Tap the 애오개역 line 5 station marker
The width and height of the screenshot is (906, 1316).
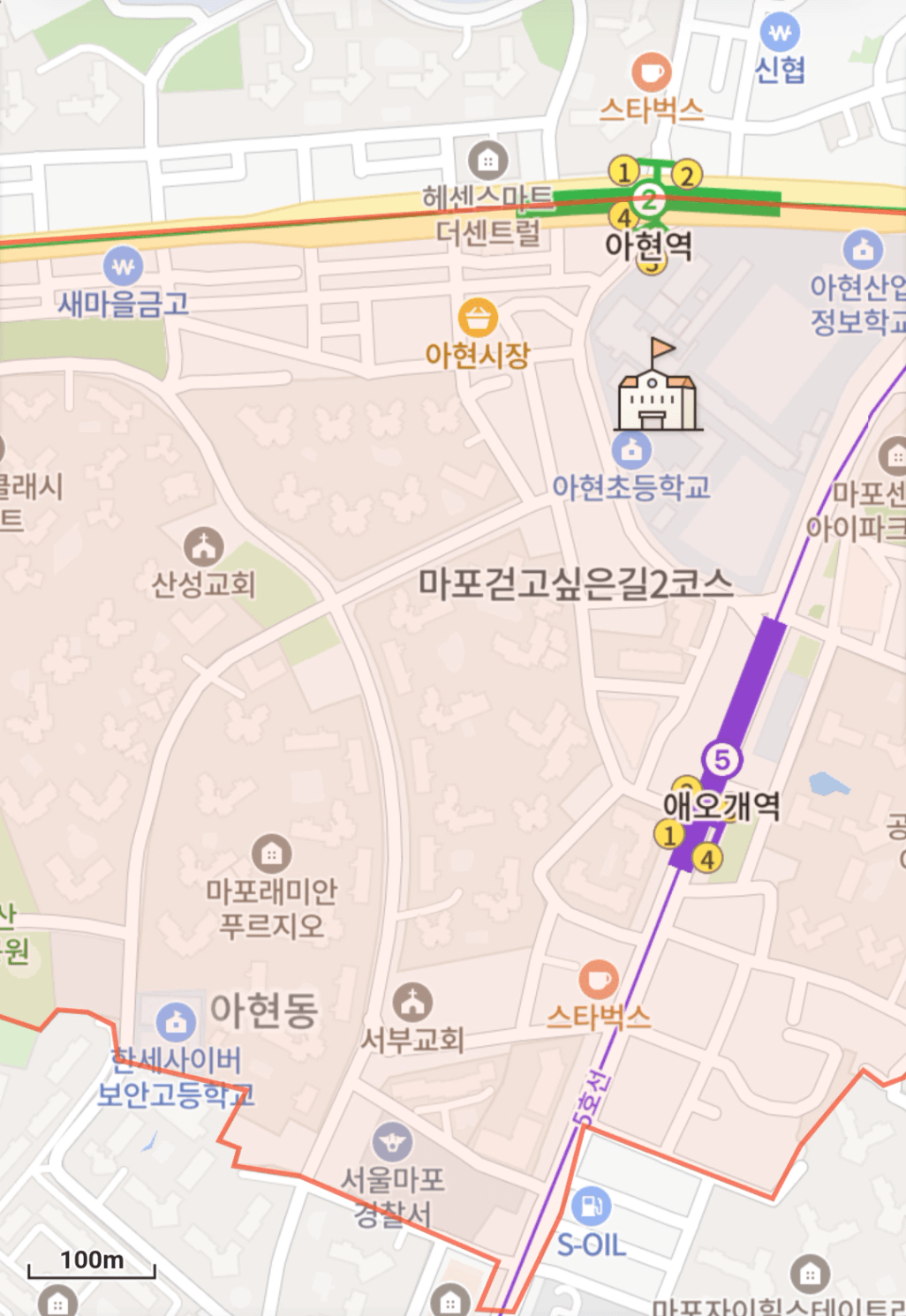(x=721, y=760)
